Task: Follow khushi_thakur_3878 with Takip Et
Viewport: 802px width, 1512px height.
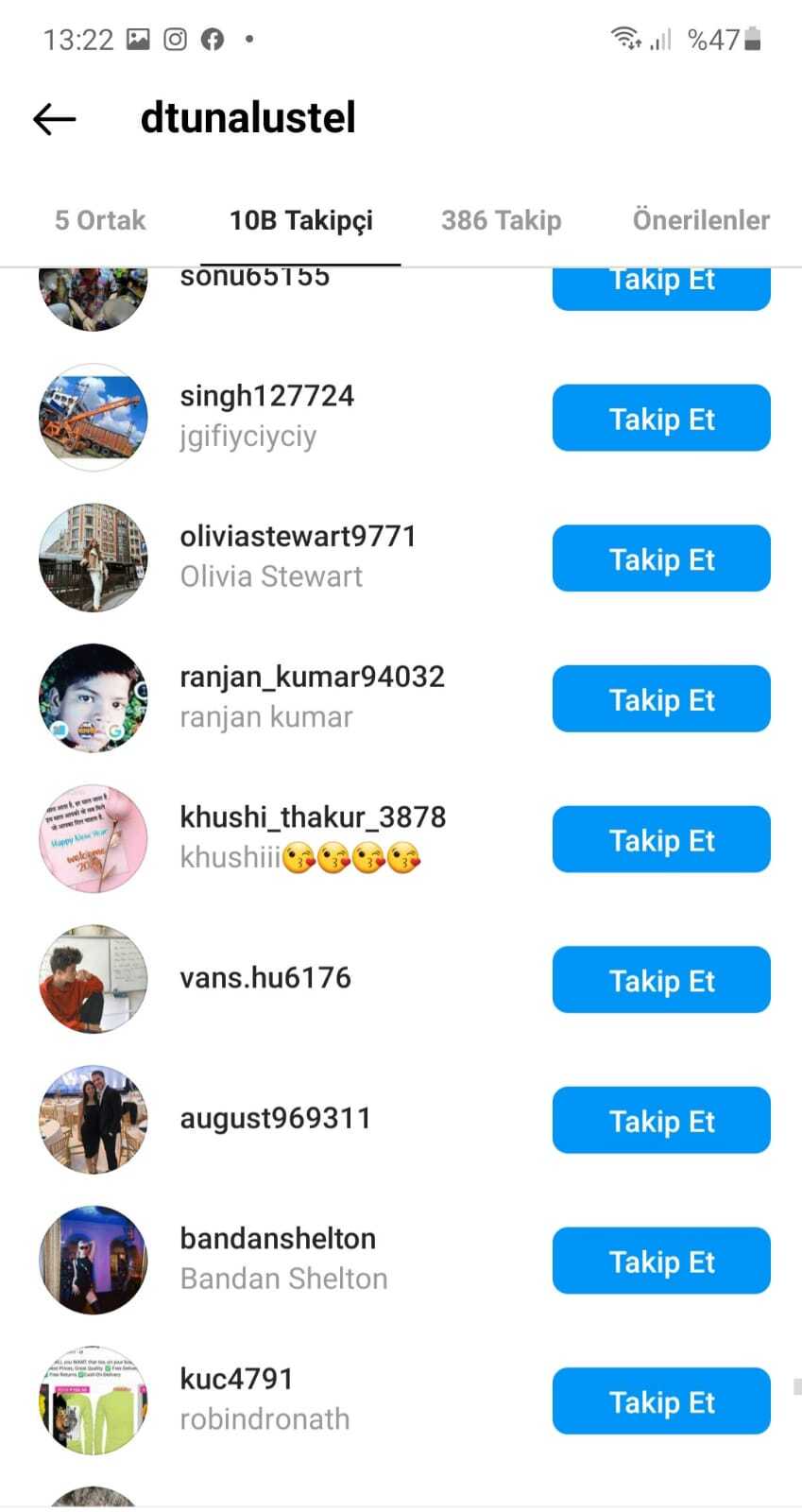Action: click(x=661, y=839)
